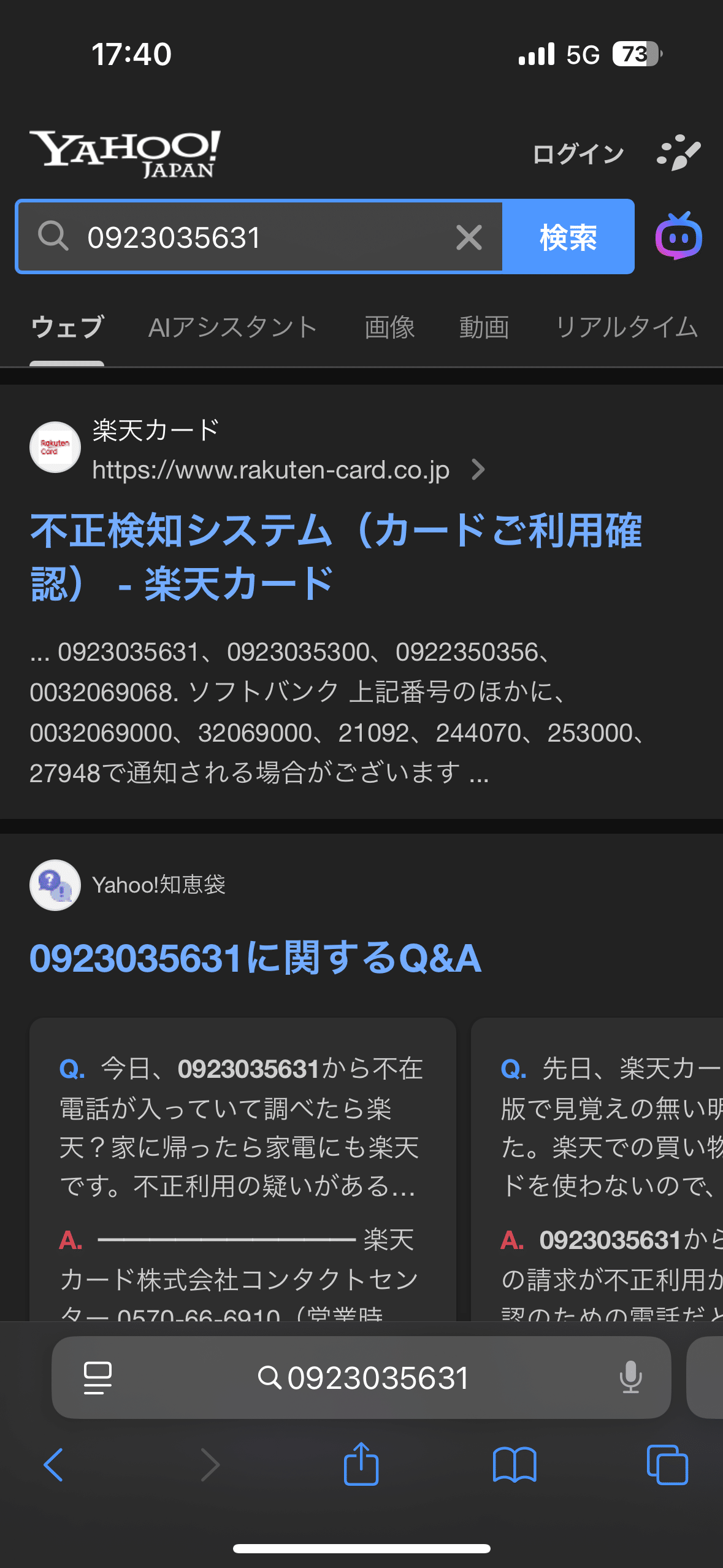Viewport: 723px width, 1568px height.
Task: Tap the Yahoo!知恵袋 question mark icon
Action: click(55, 886)
